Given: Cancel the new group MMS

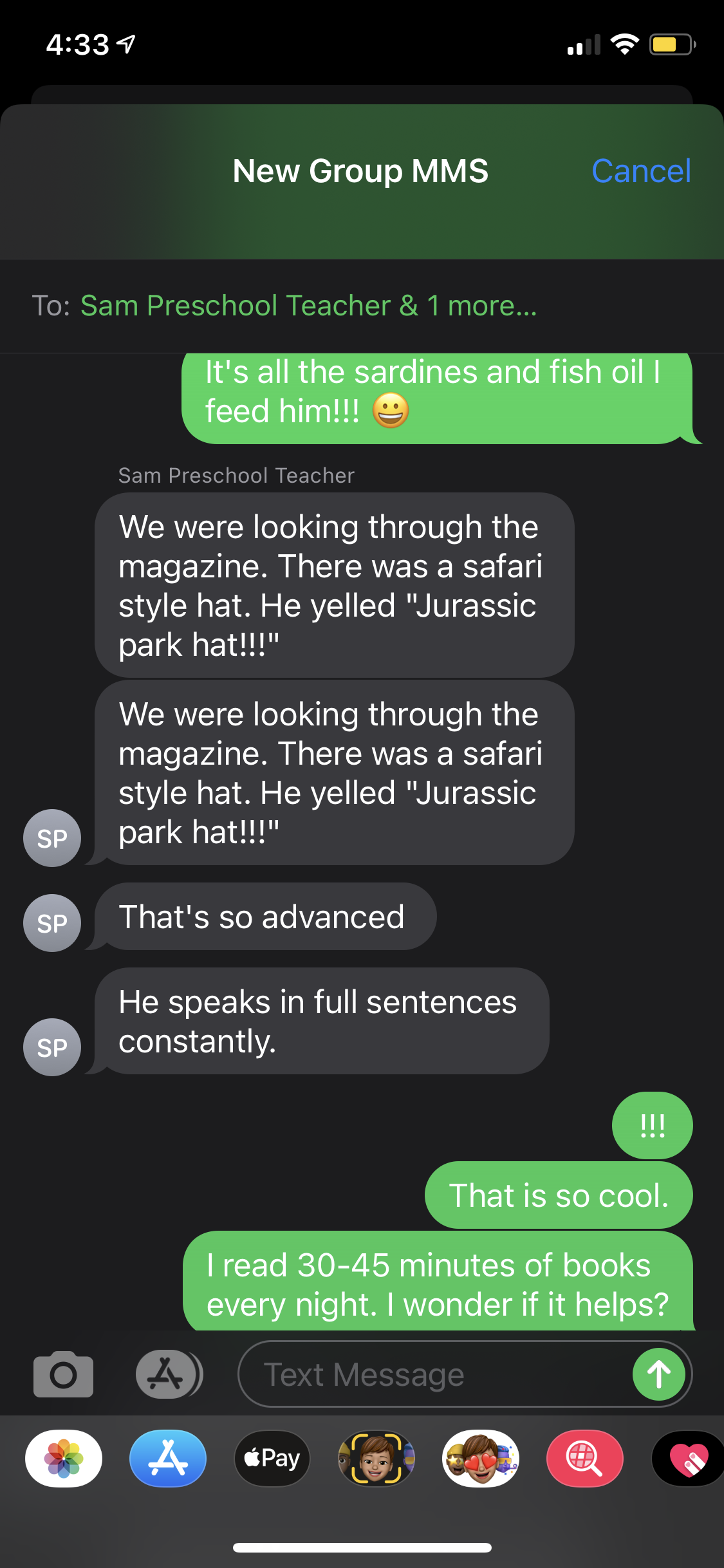Looking at the screenshot, I should [640, 171].
